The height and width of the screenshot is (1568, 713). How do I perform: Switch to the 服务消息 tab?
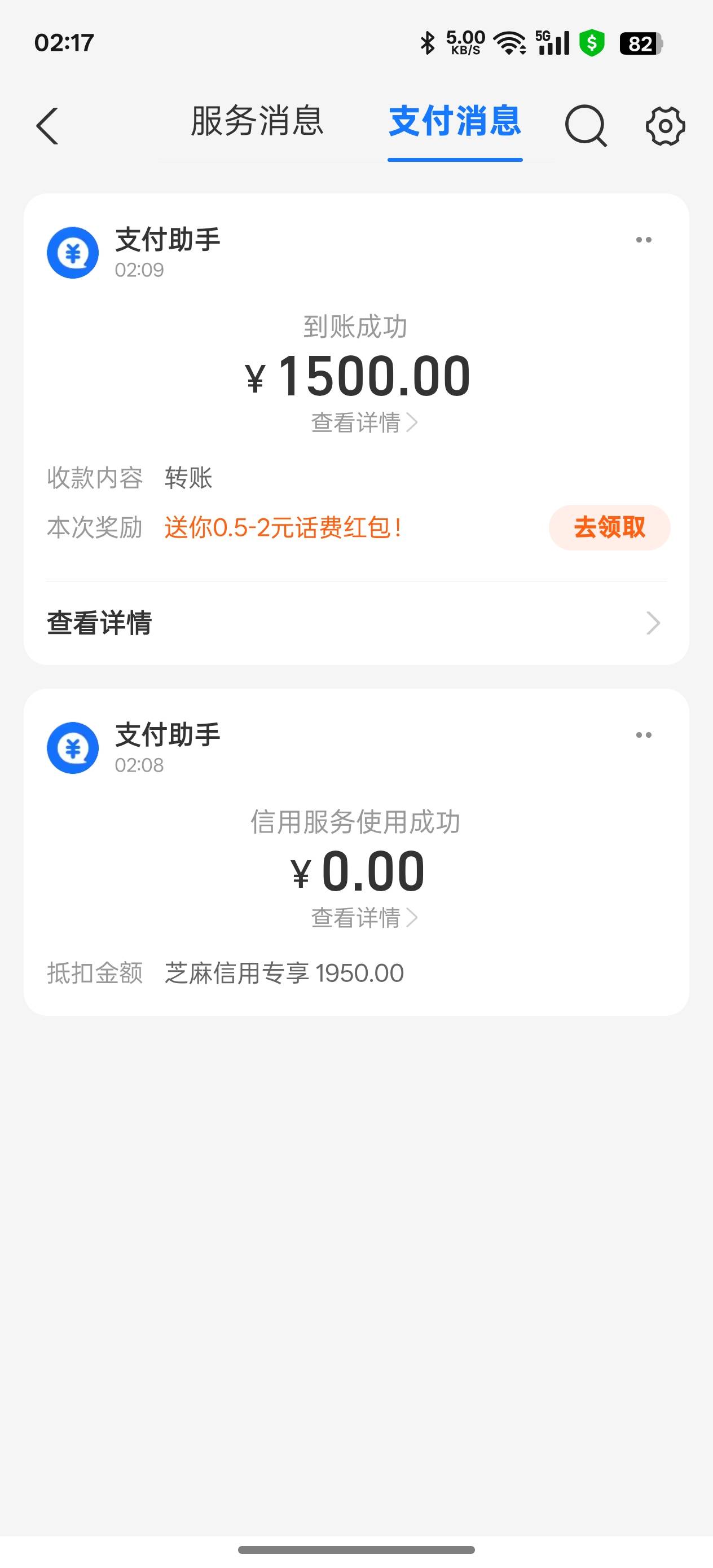(x=257, y=121)
